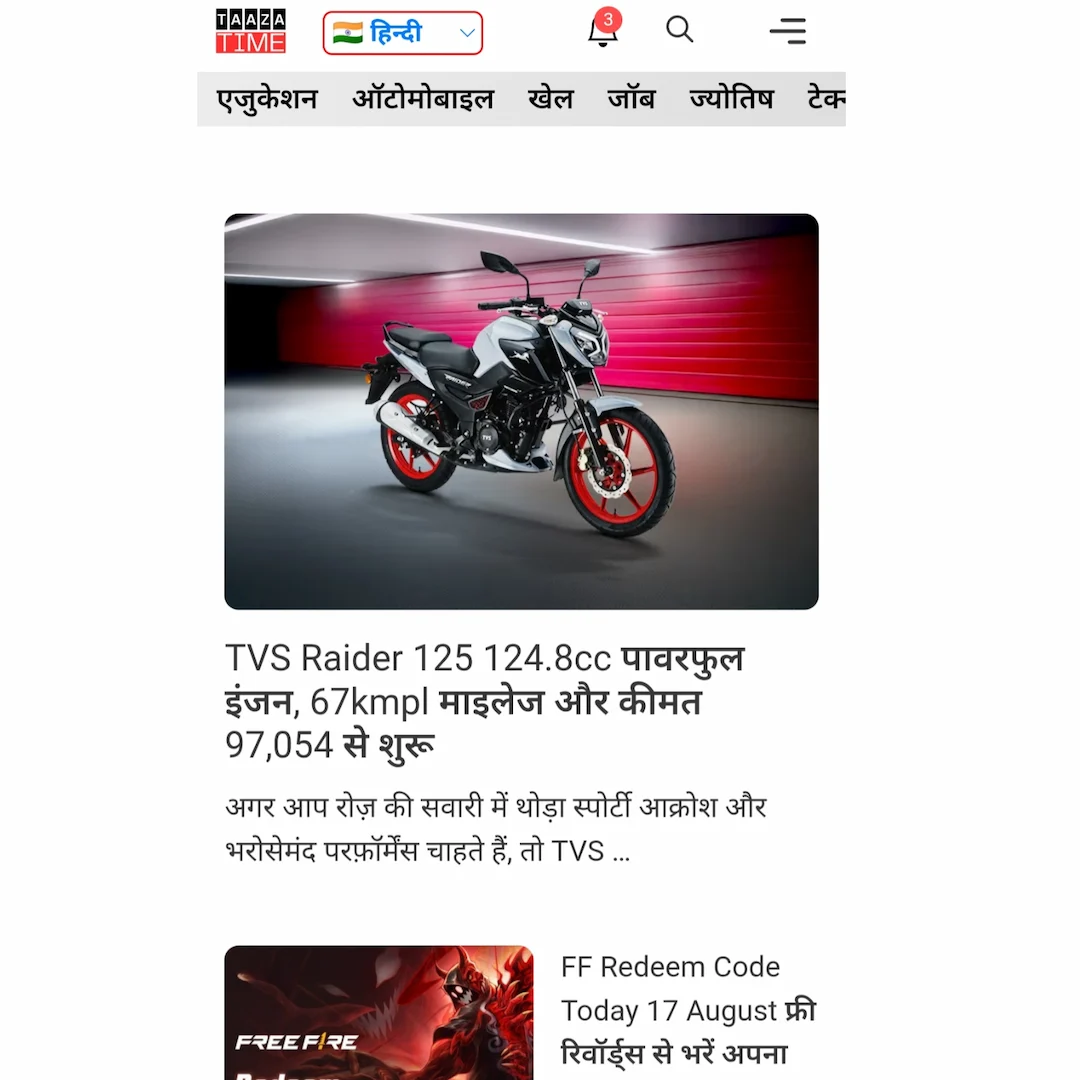Open the TVS Raider 125 article image
The width and height of the screenshot is (1080, 1080).
click(521, 411)
